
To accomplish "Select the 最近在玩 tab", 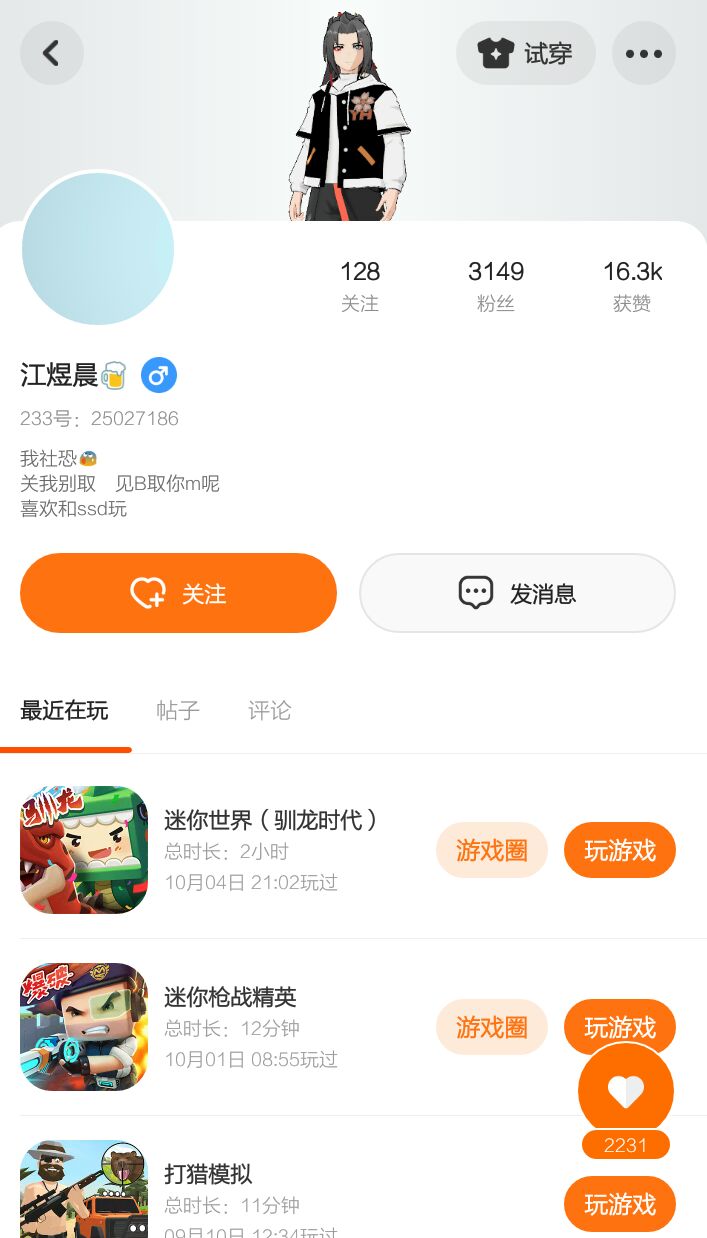I will pyautogui.click(x=64, y=710).
